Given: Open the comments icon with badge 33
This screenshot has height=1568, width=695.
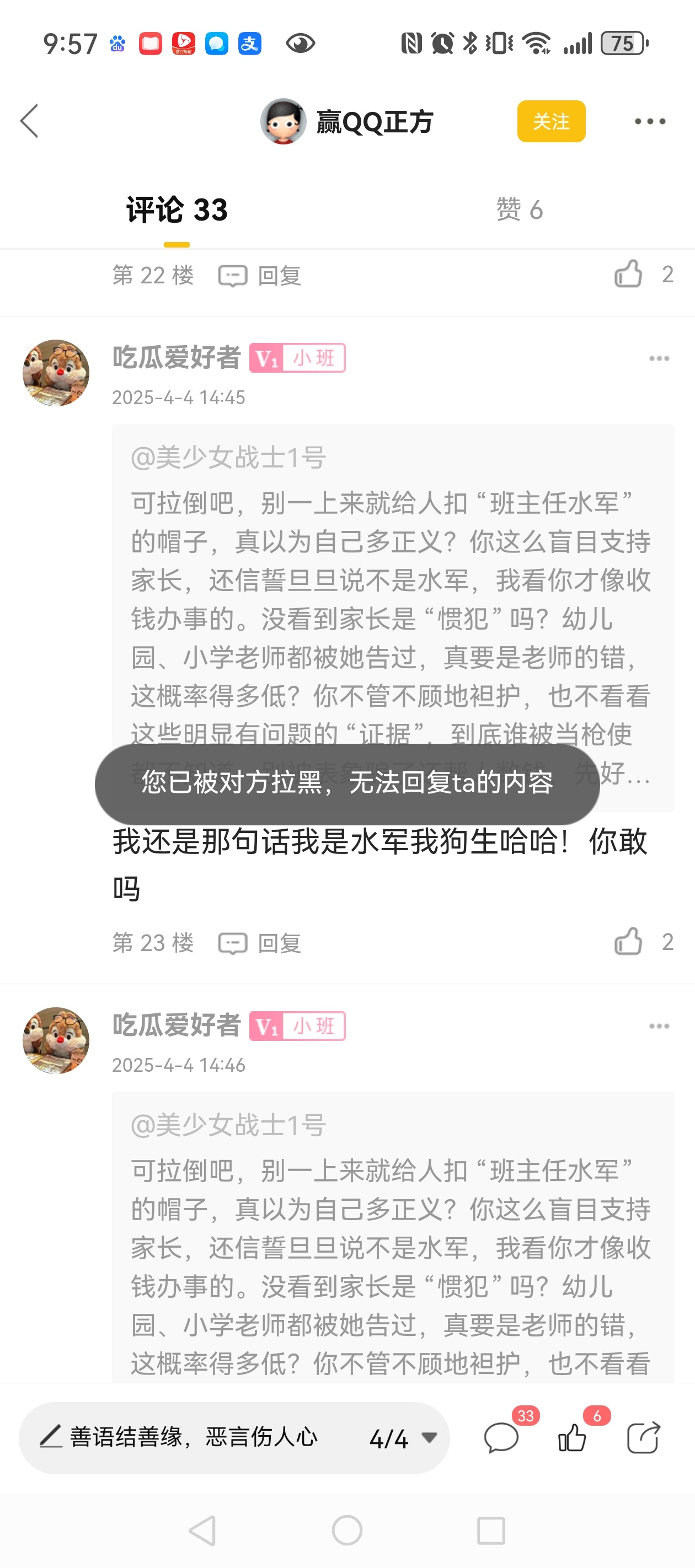Looking at the screenshot, I should [x=501, y=1438].
